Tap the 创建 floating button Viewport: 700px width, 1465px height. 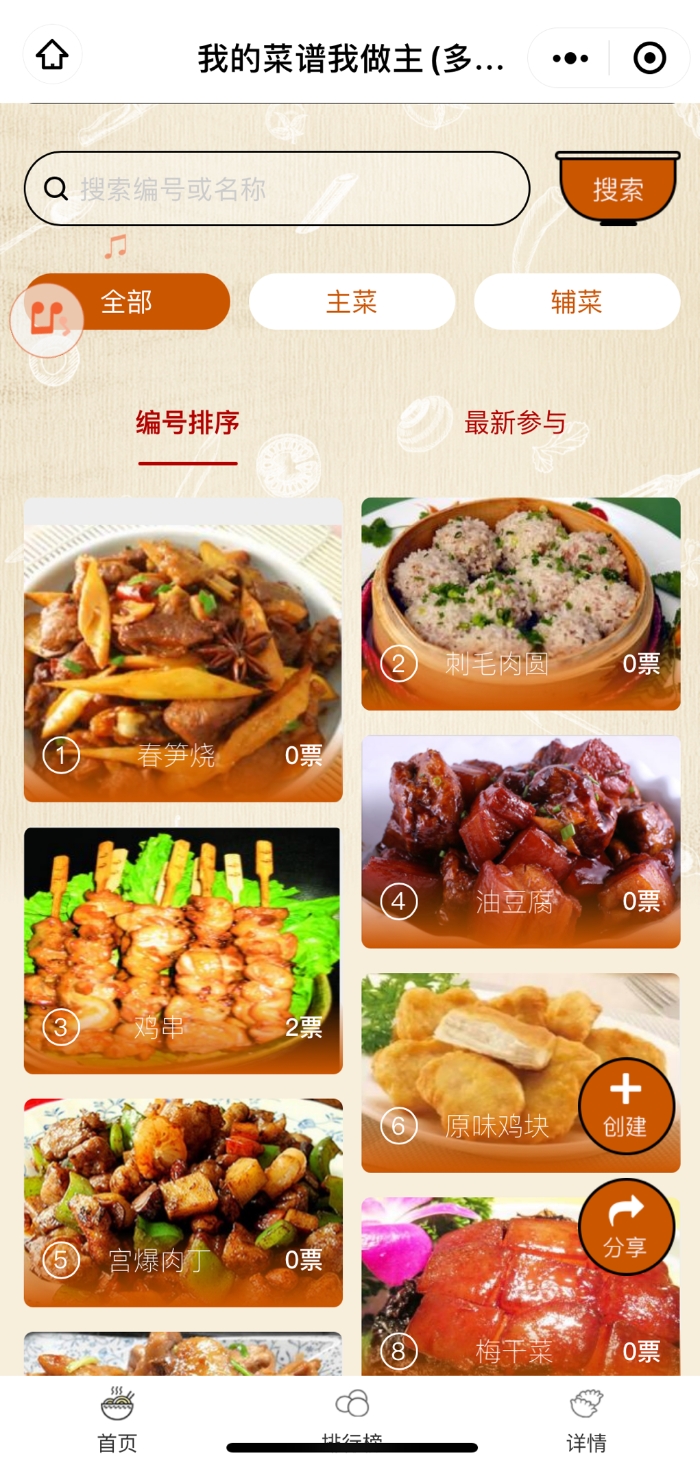click(627, 1106)
